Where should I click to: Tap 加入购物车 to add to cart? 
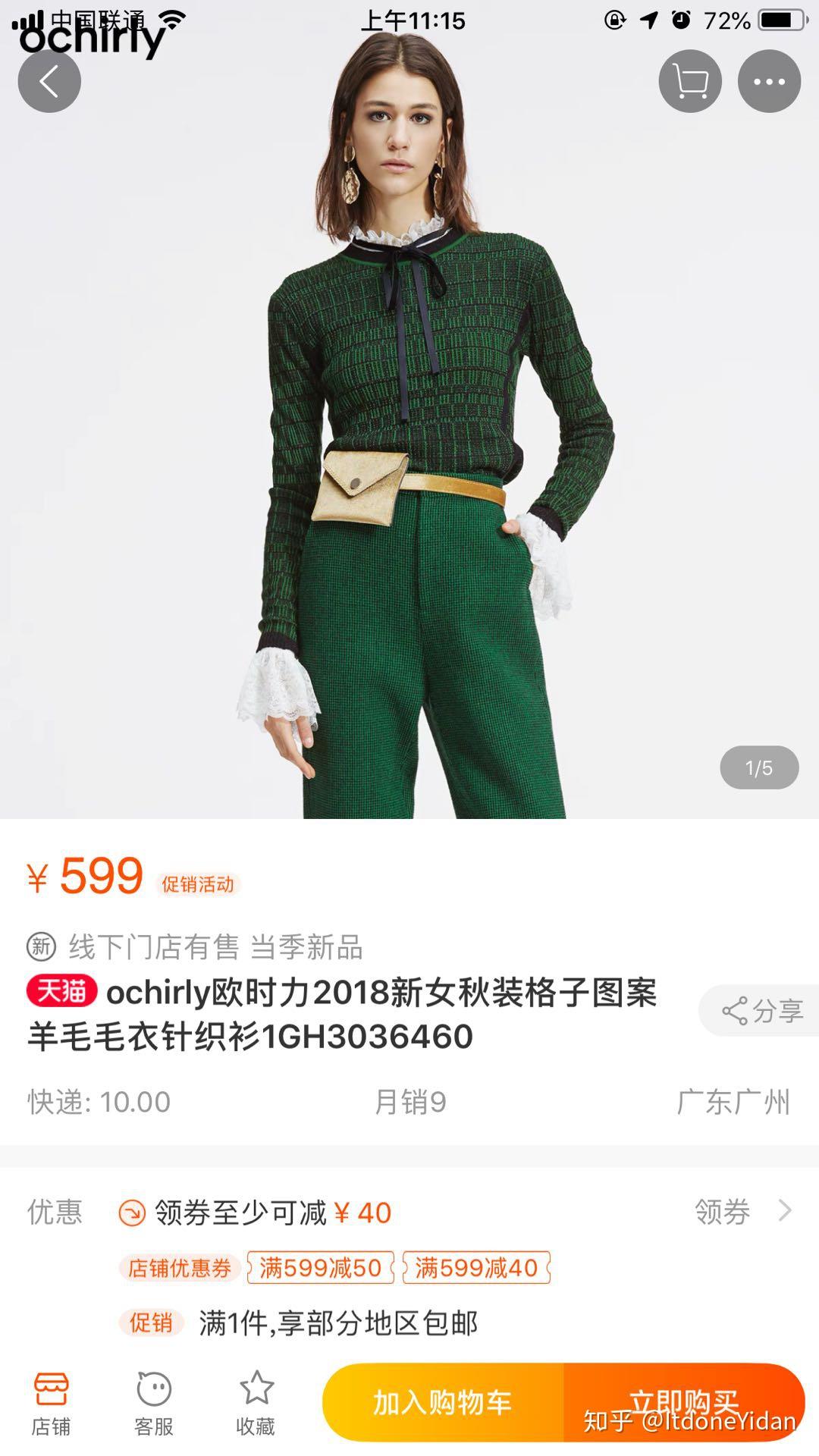pyautogui.click(x=443, y=1402)
